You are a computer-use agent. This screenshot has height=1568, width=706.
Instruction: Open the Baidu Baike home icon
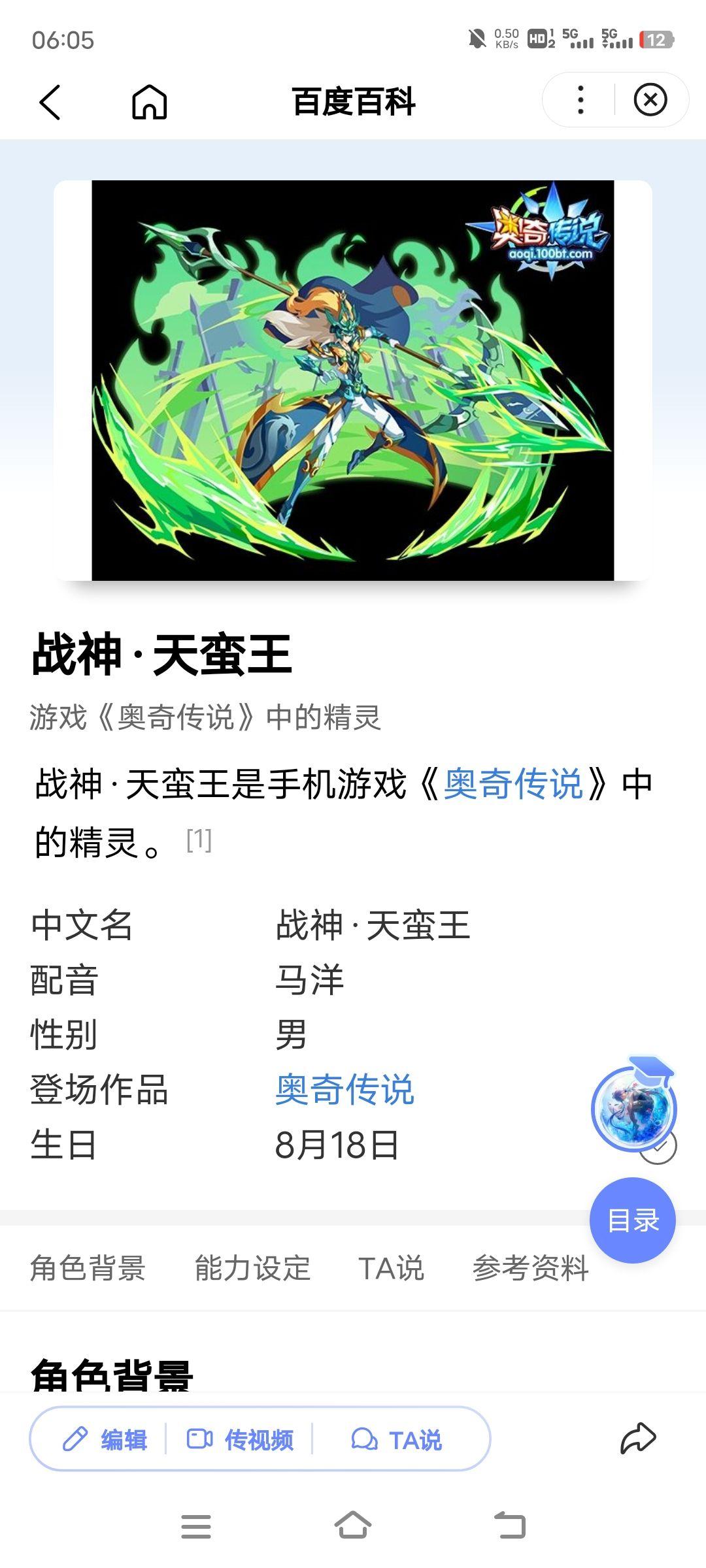pos(150,102)
